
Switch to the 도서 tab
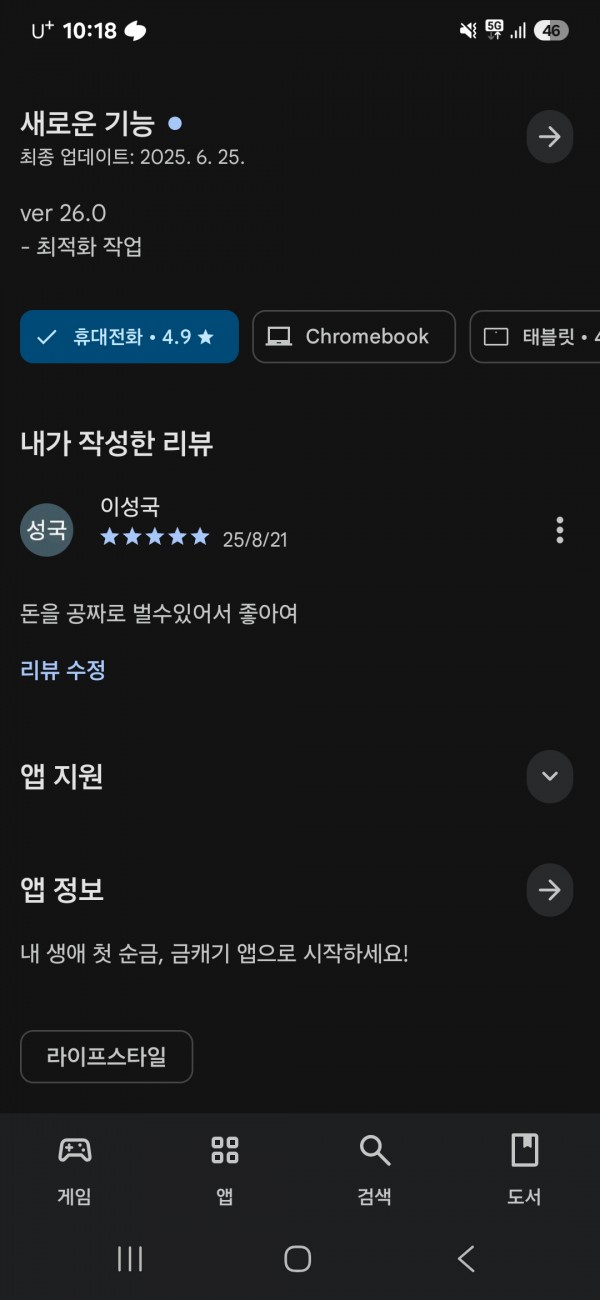525,1170
